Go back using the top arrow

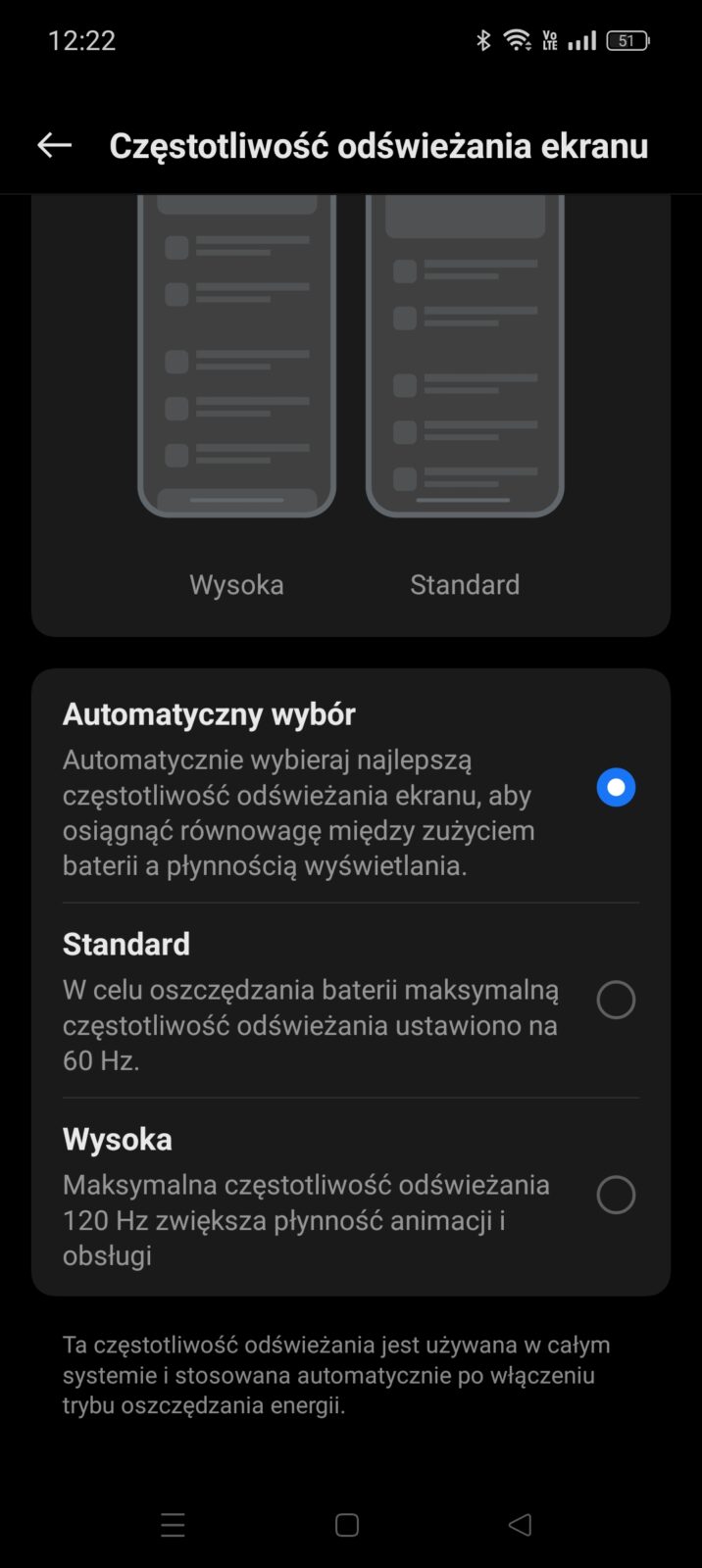click(x=54, y=146)
